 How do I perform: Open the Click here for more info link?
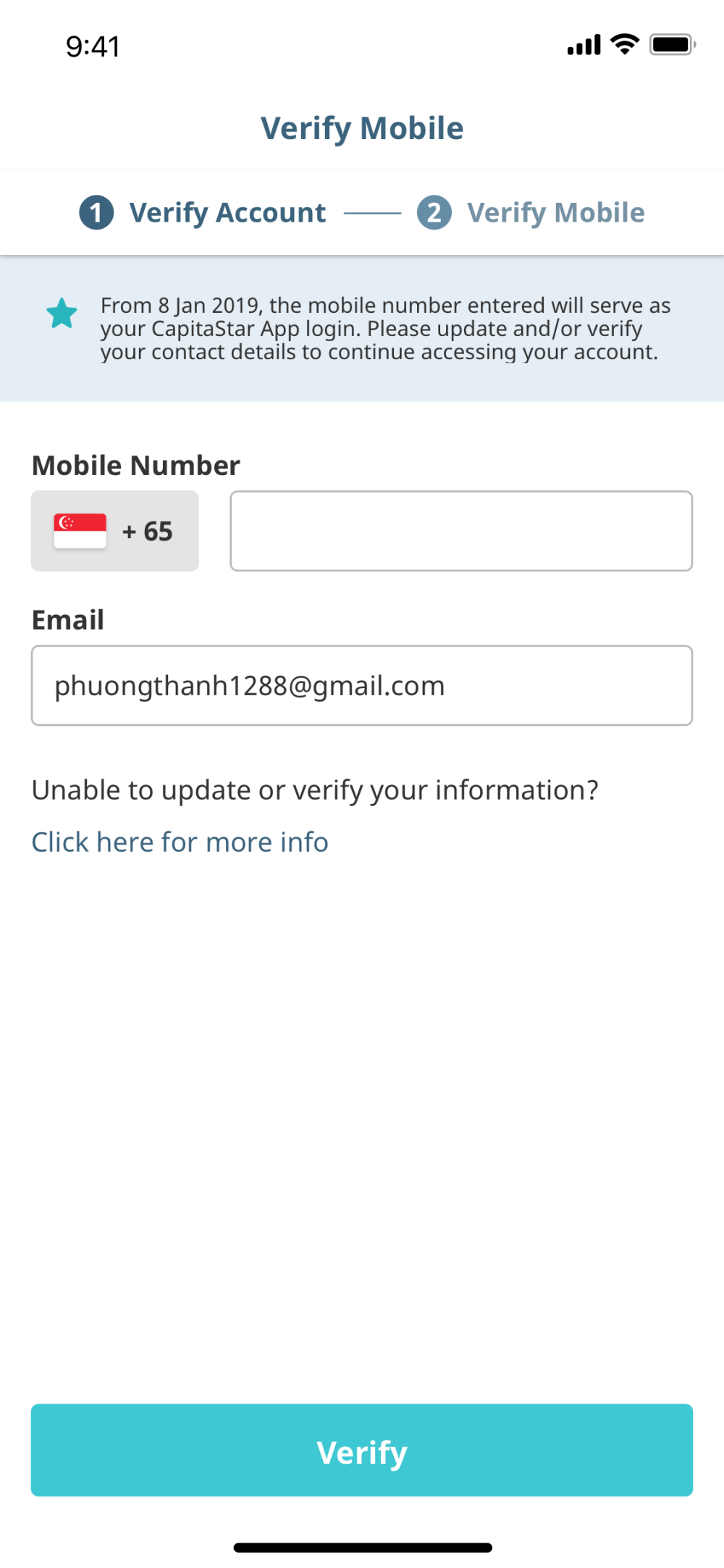(x=180, y=842)
